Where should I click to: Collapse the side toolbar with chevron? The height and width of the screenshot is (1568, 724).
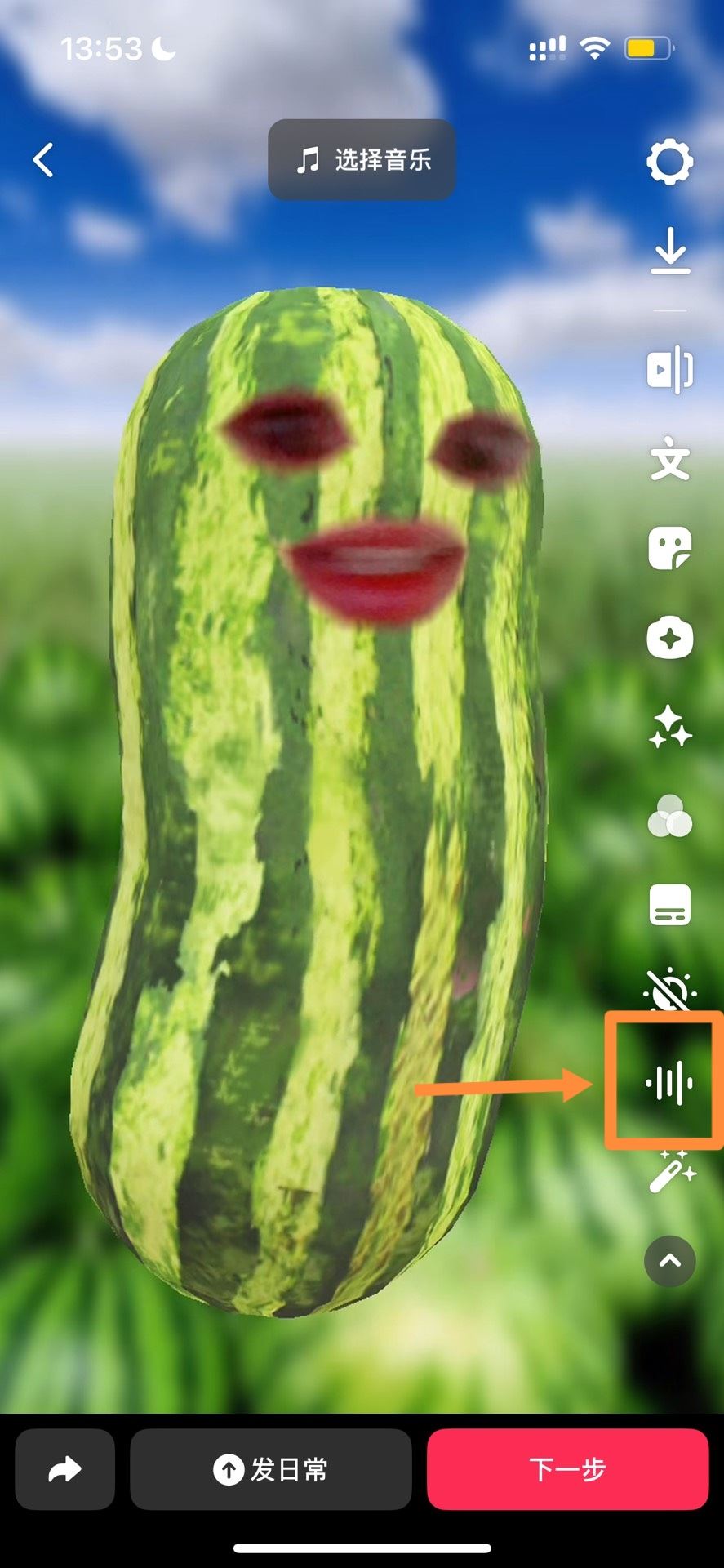click(669, 1261)
